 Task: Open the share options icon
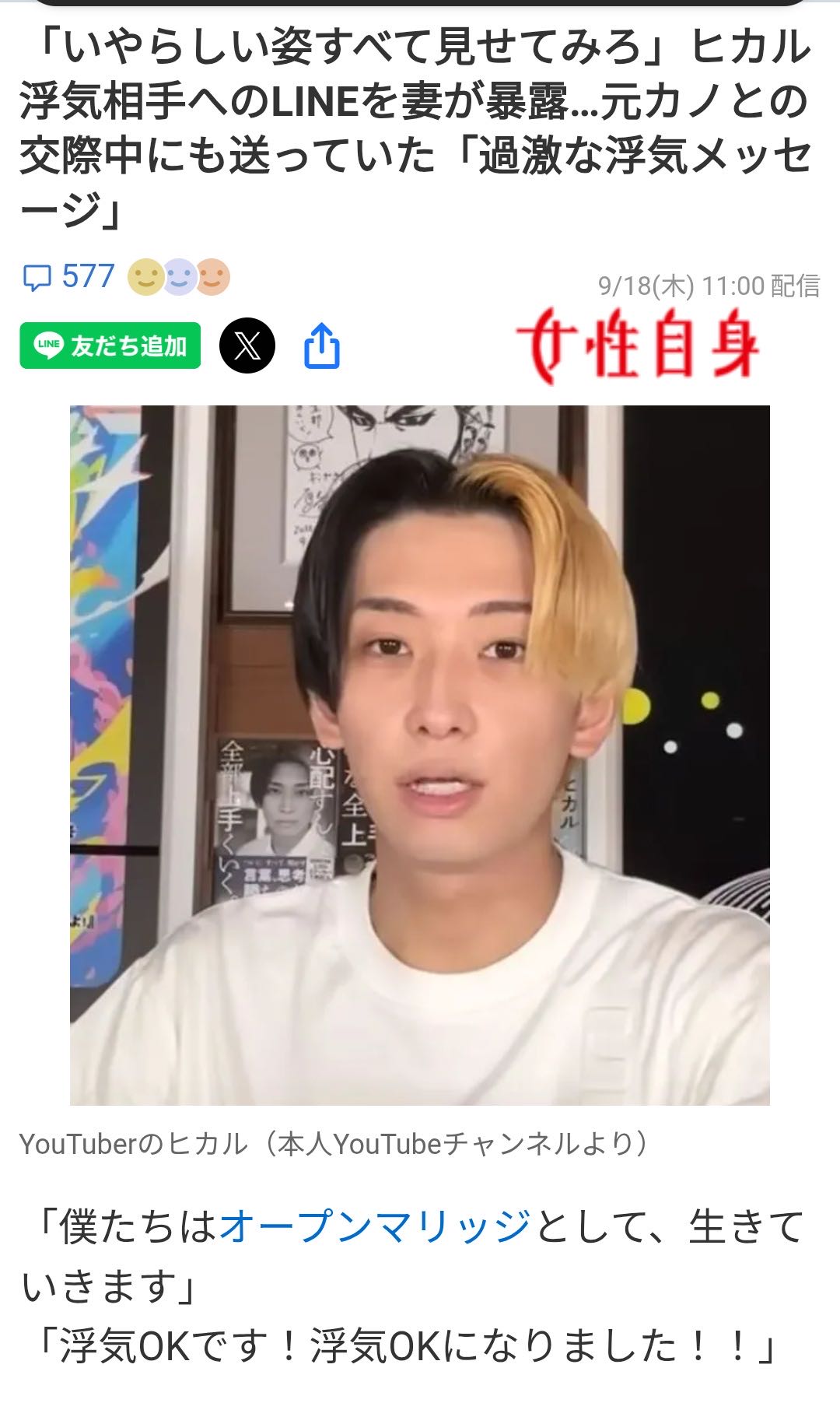tap(321, 345)
